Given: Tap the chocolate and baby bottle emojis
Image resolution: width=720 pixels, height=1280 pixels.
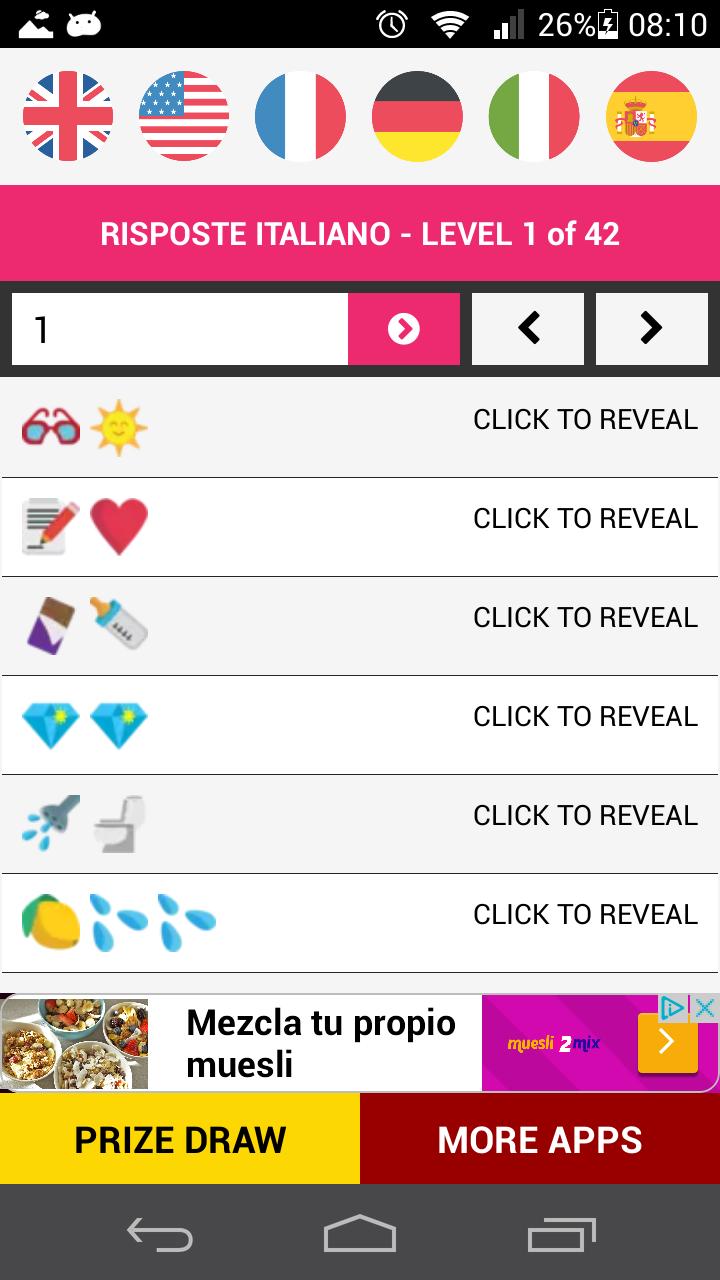Looking at the screenshot, I should 85,622.
